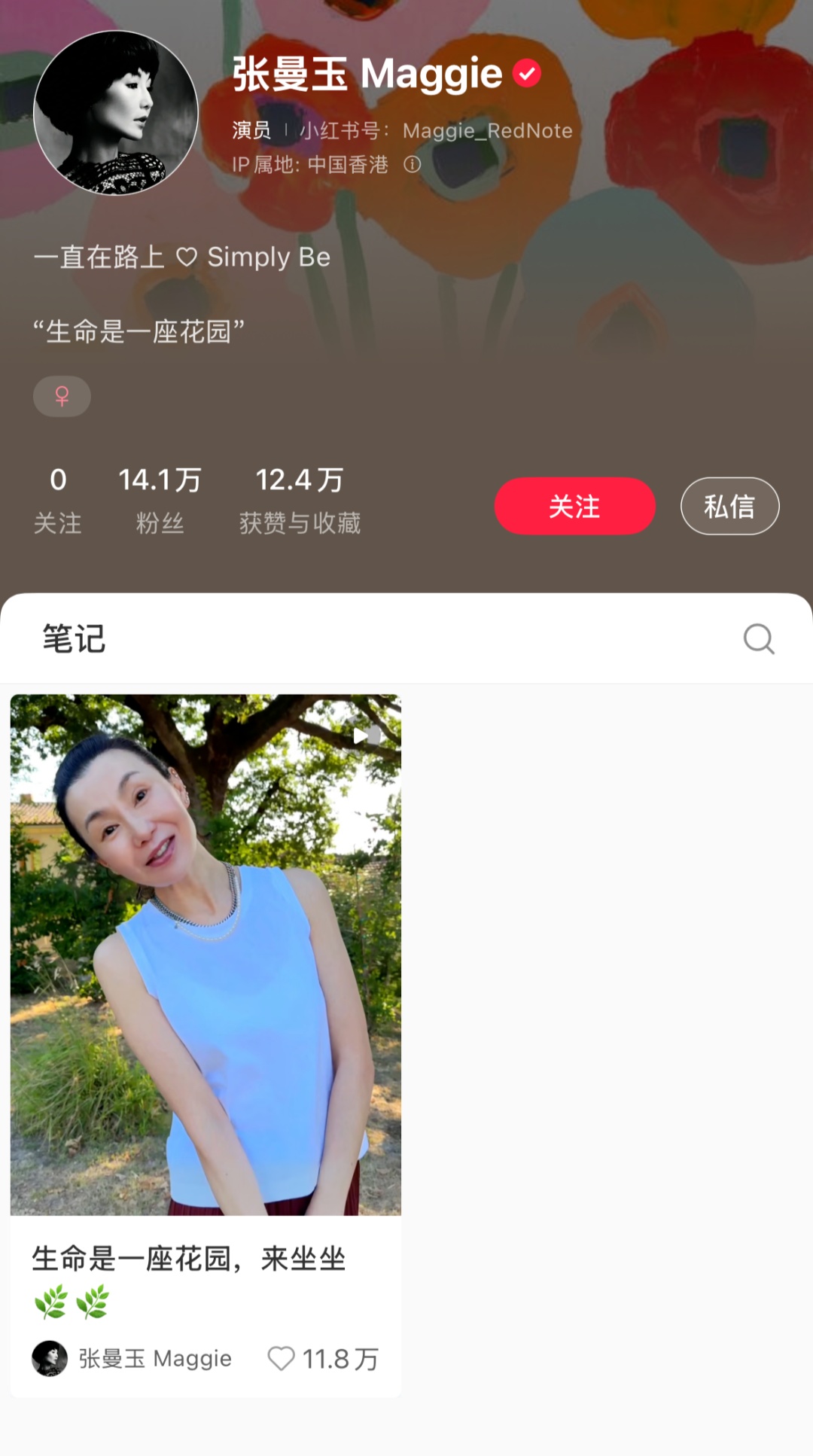813x1456 pixels.
Task: Open the note 生命是一座花园，来坐坐
Action: [206, 954]
